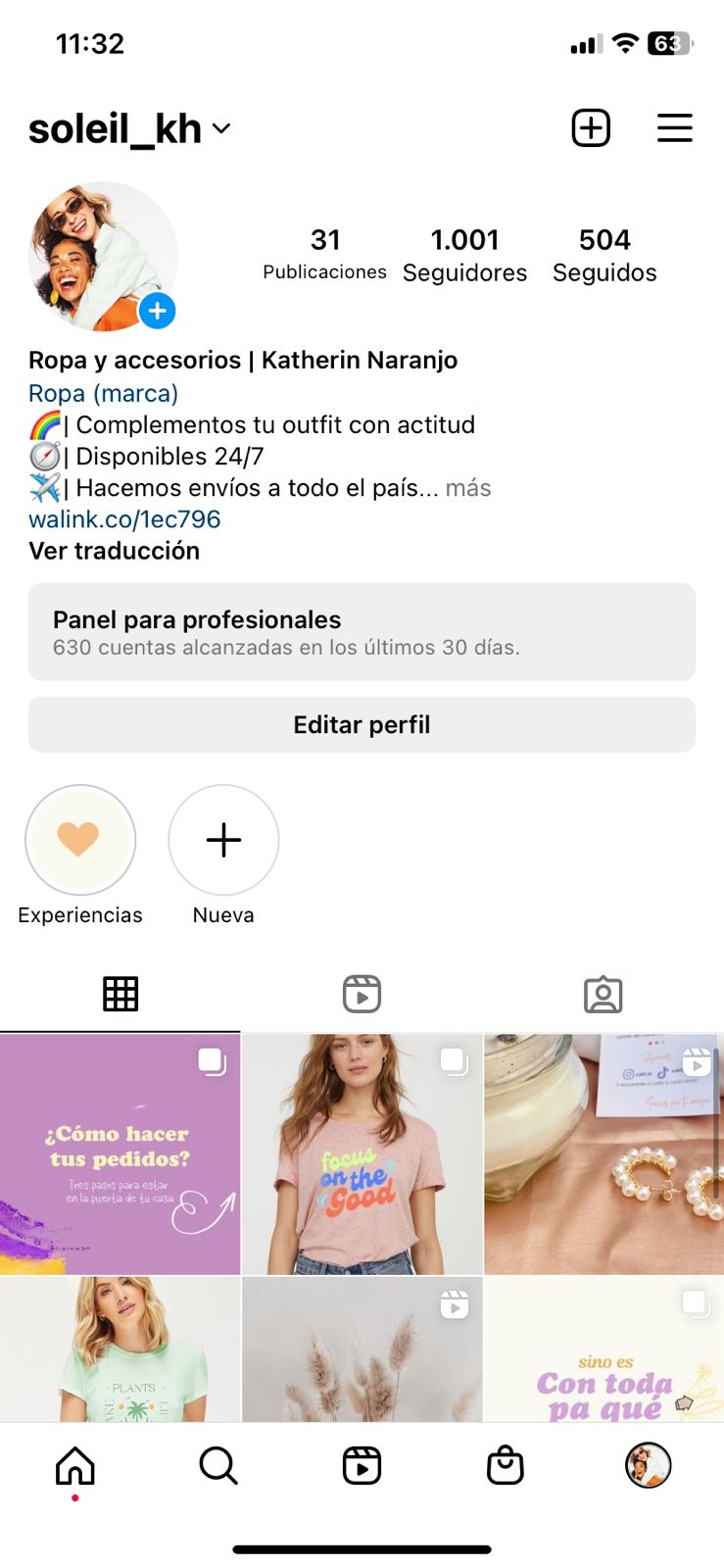Open the 'Ropa (marca)' category link

point(102,393)
